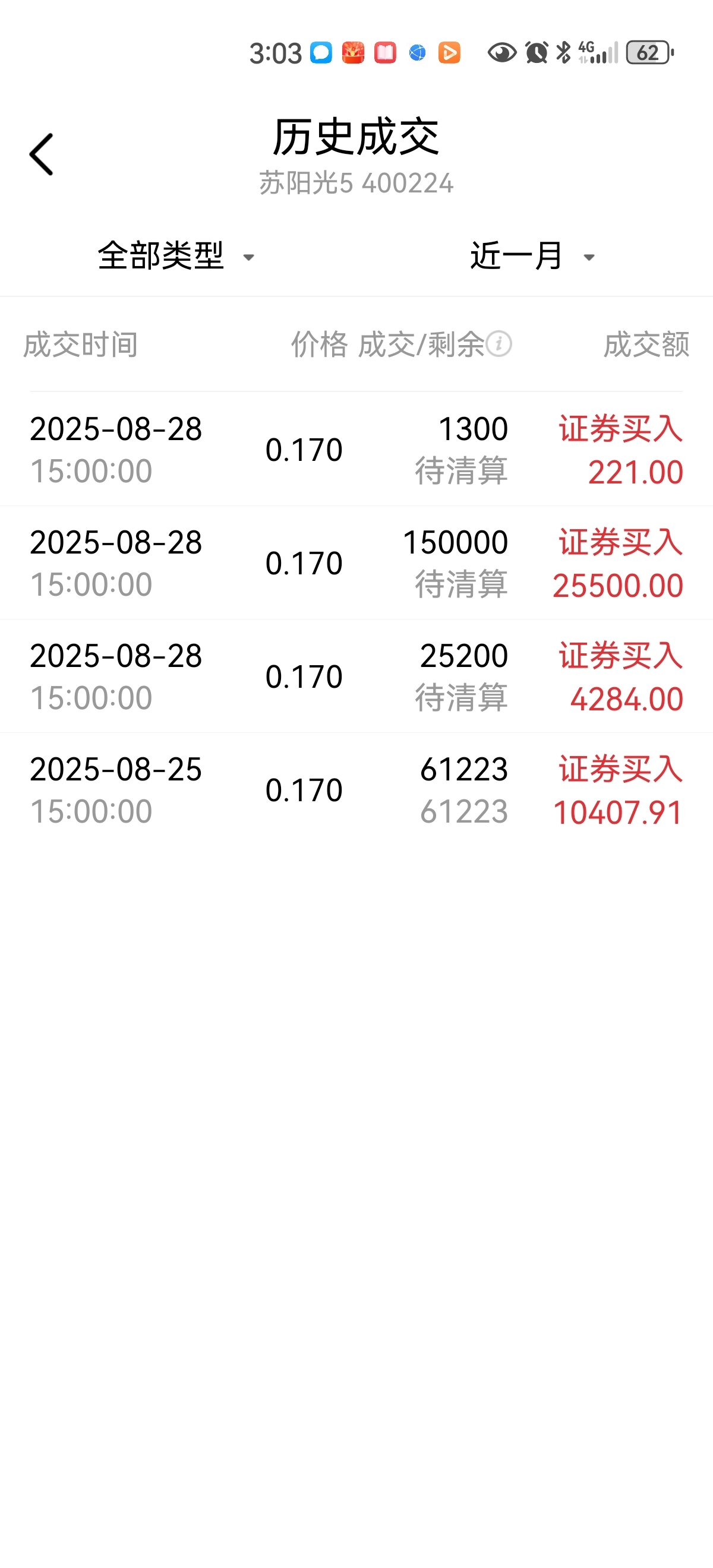Tap the info icon beside 成交/剩余
Image resolution: width=713 pixels, height=1568 pixels.
pos(499,344)
